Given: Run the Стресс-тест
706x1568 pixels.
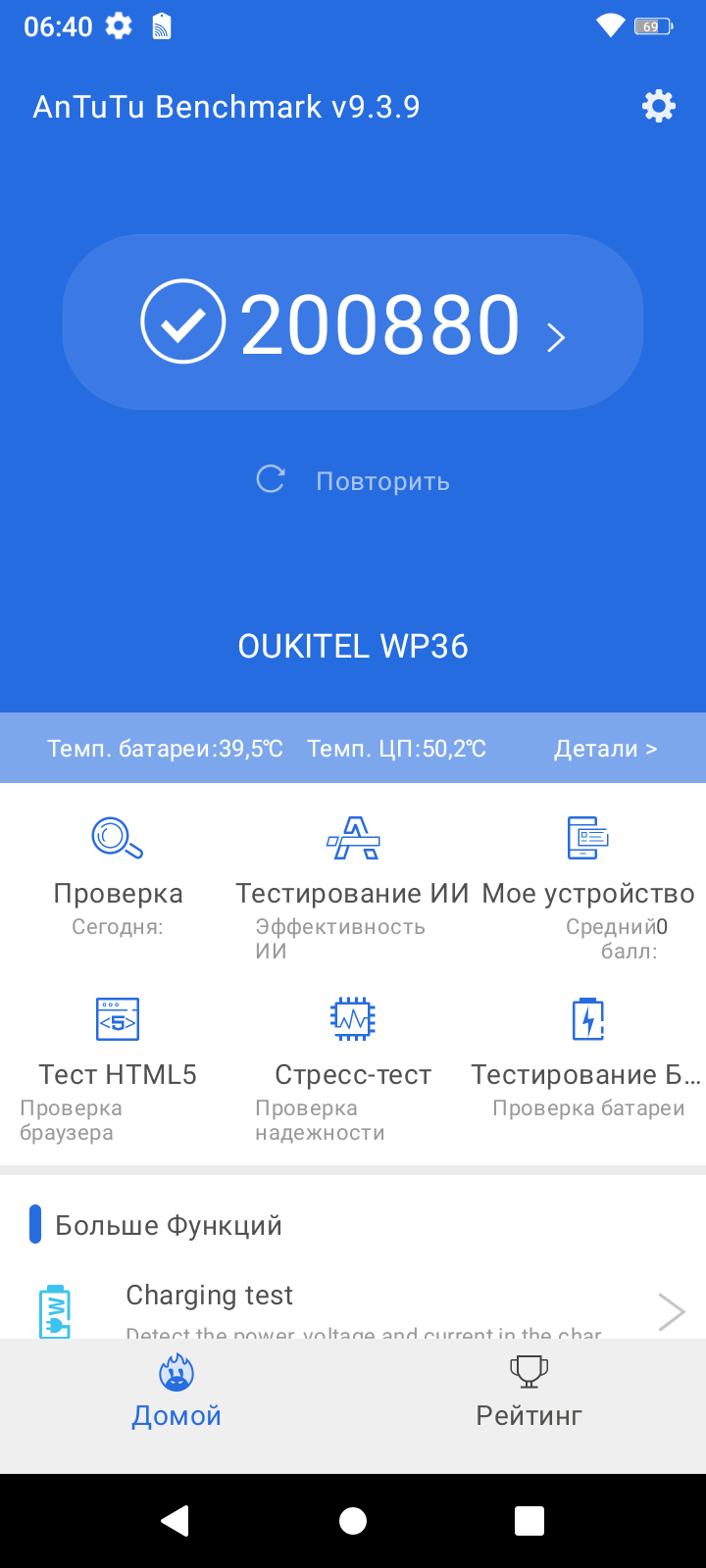Looking at the screenshot, I should tap(353, 1053).
